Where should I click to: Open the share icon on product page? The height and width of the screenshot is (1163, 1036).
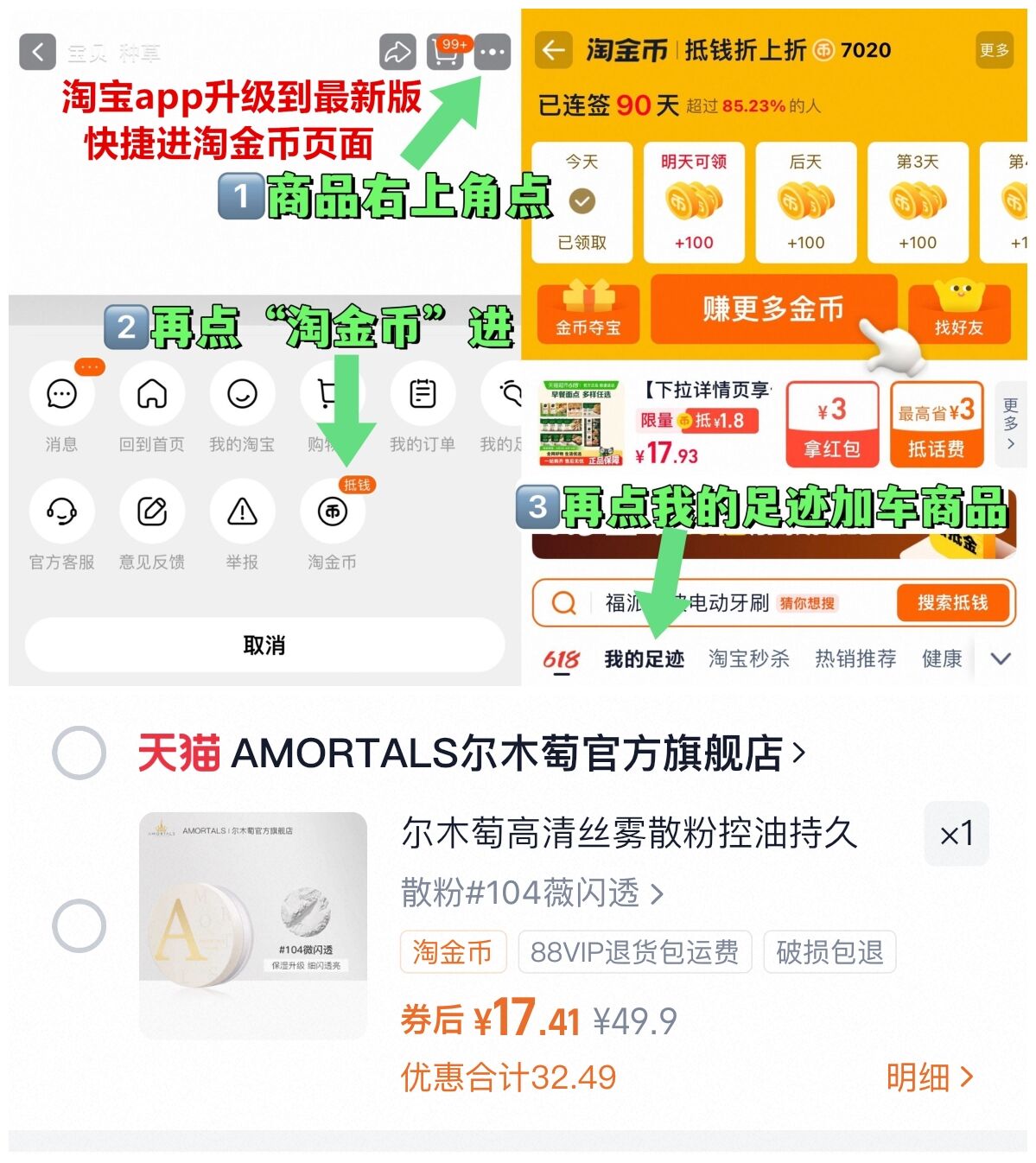(x=397, y=53)
